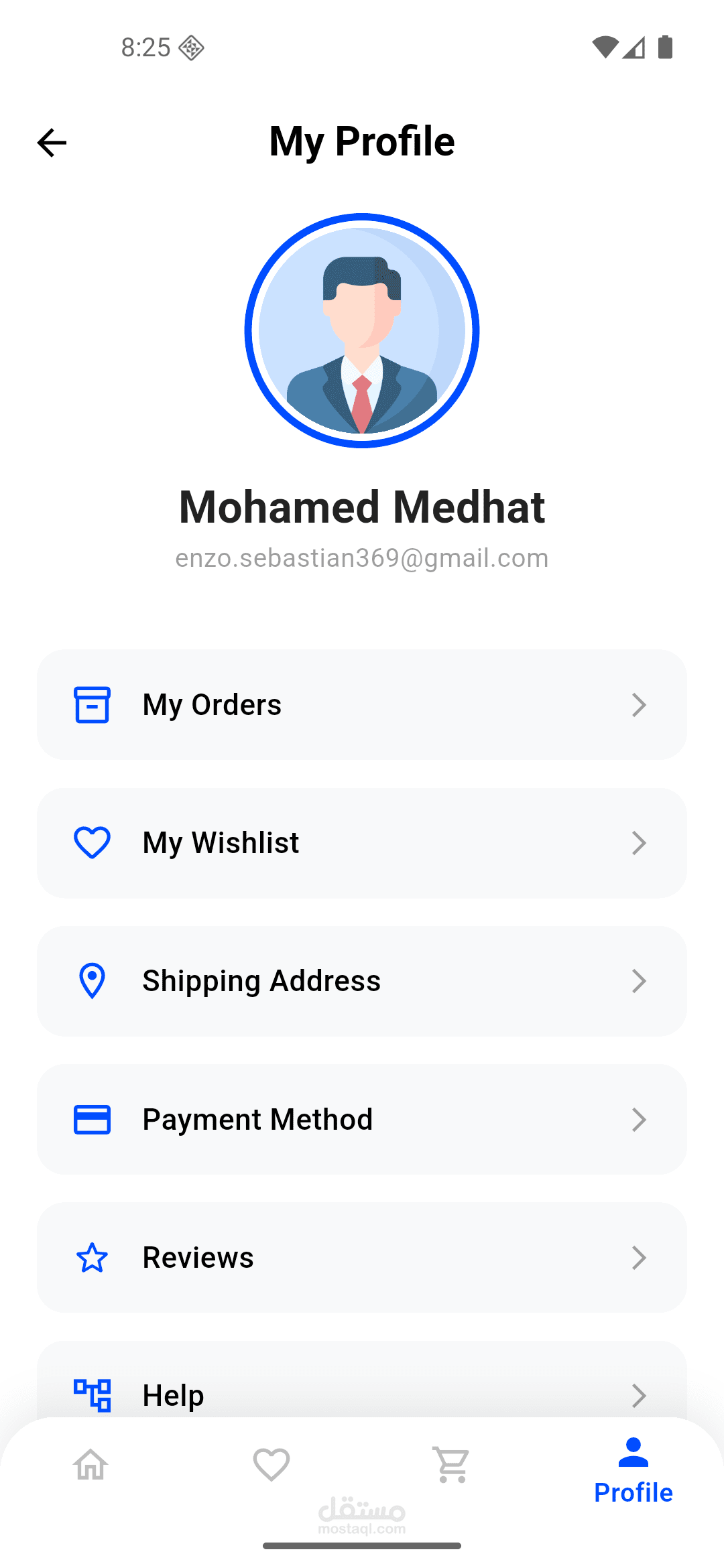Switch to the favorites heart tab
This screenshot has height=1568, width=724.
click(271, 1465)
